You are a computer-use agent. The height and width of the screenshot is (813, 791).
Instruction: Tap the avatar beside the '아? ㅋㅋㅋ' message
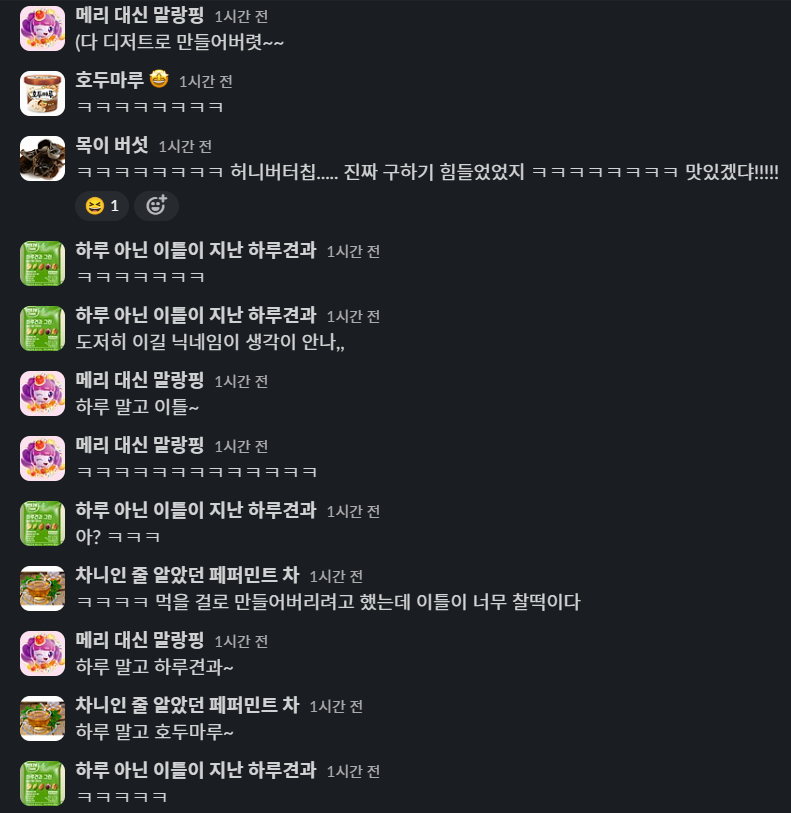click(x=42, y=523)
